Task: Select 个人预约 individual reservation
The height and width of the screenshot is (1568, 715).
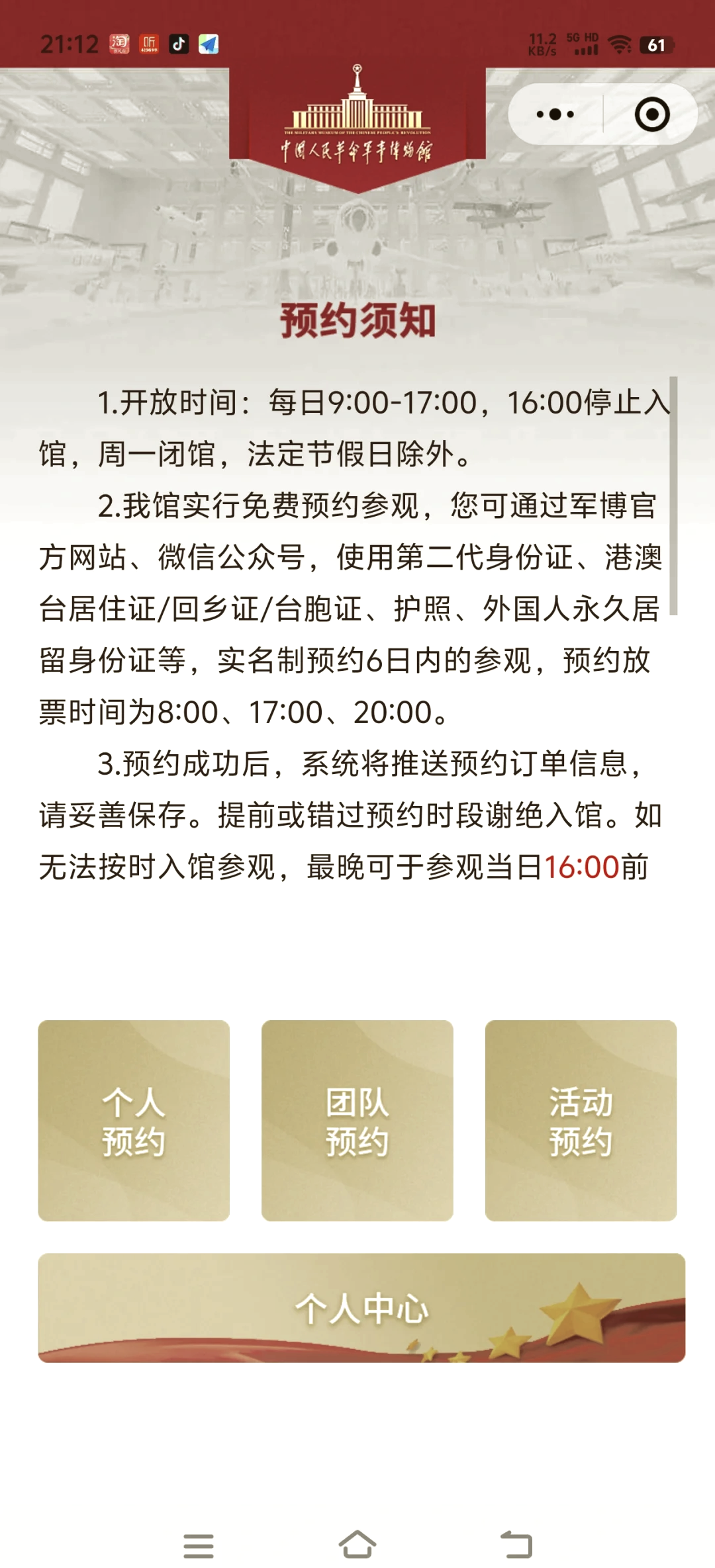Action: [134, 1120]
